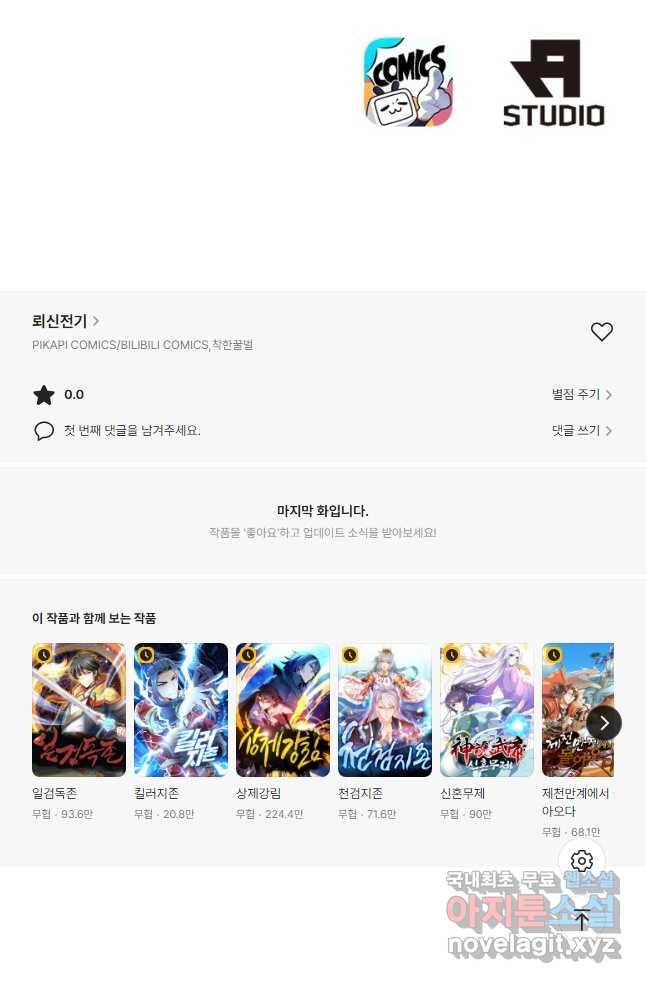The image size is (646, 983).
Task: Open the 신혼무제 comic
Action: point(487,710)
